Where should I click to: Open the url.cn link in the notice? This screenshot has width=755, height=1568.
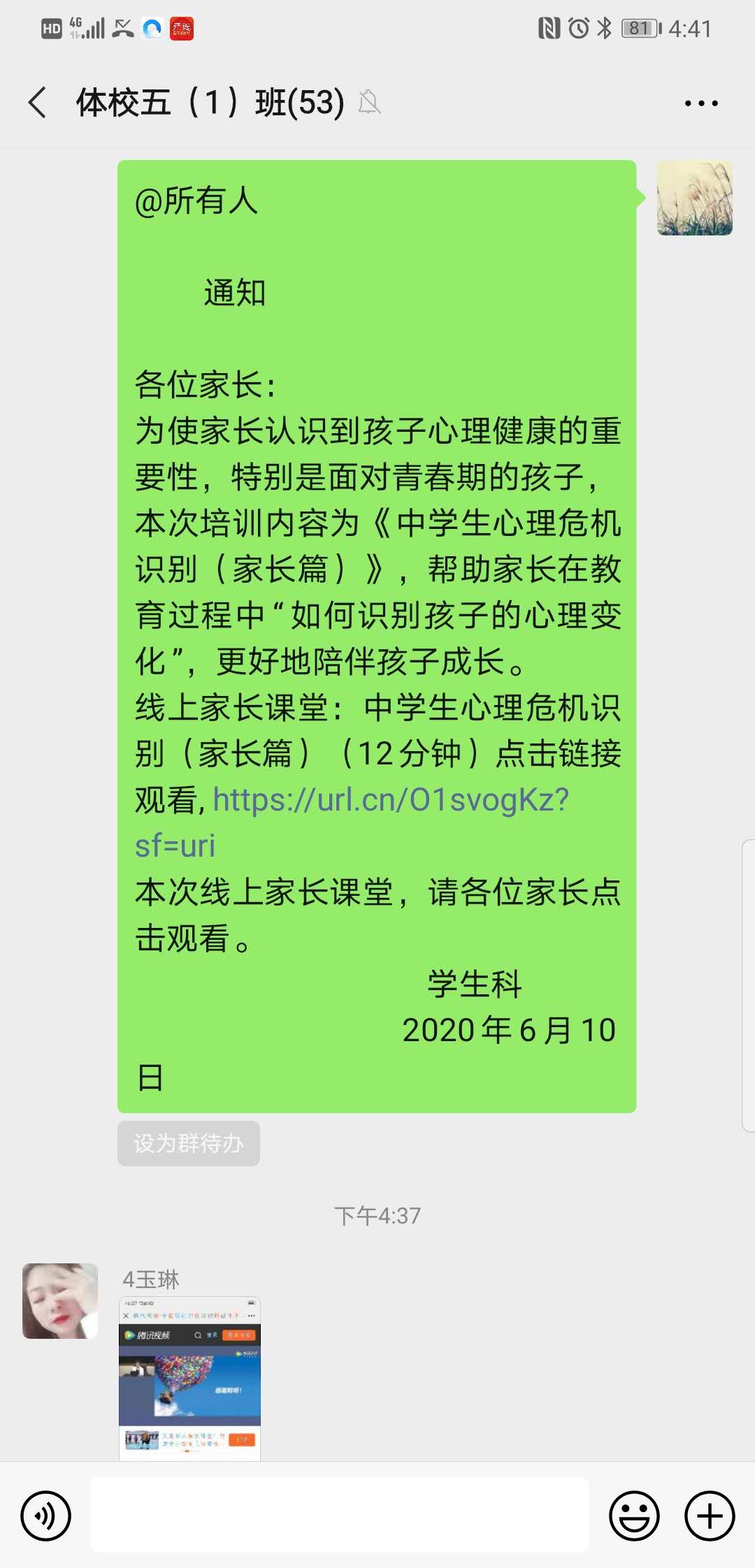353,822
